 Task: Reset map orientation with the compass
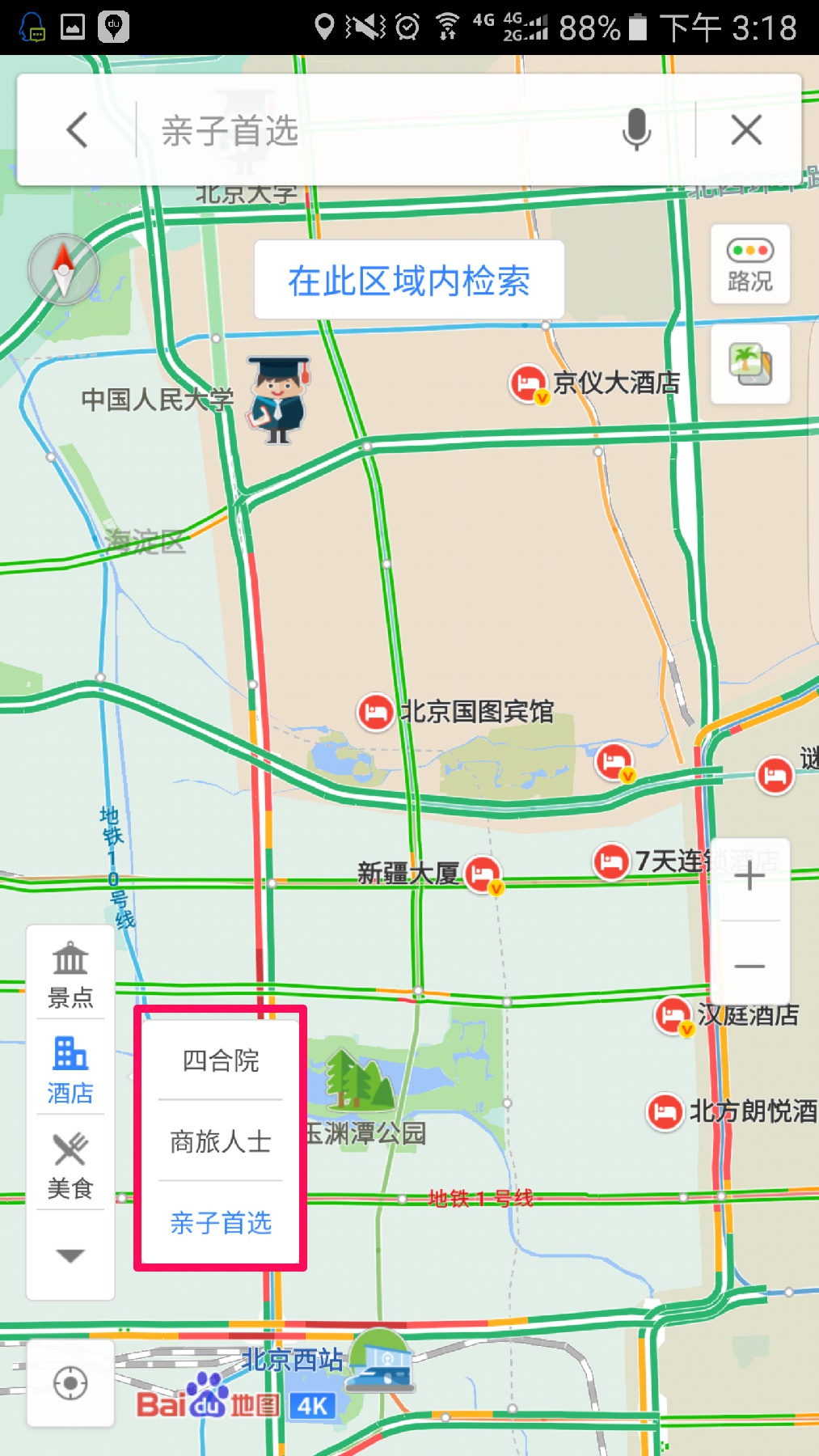(x=63, y=269)
